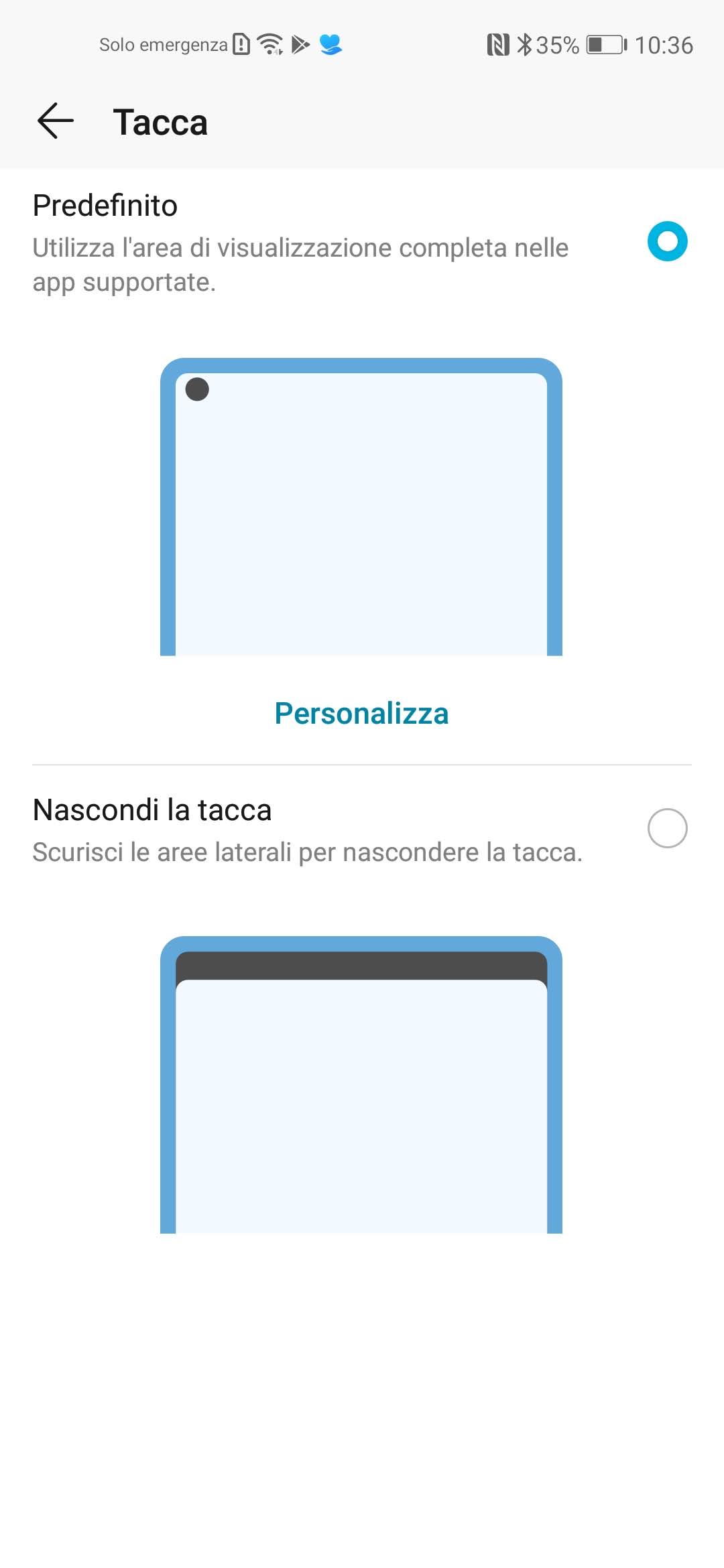Select the Predefinito radio button
This screenshot has width=724, height=1568.
pyautogui.click(x=667, y=241)
